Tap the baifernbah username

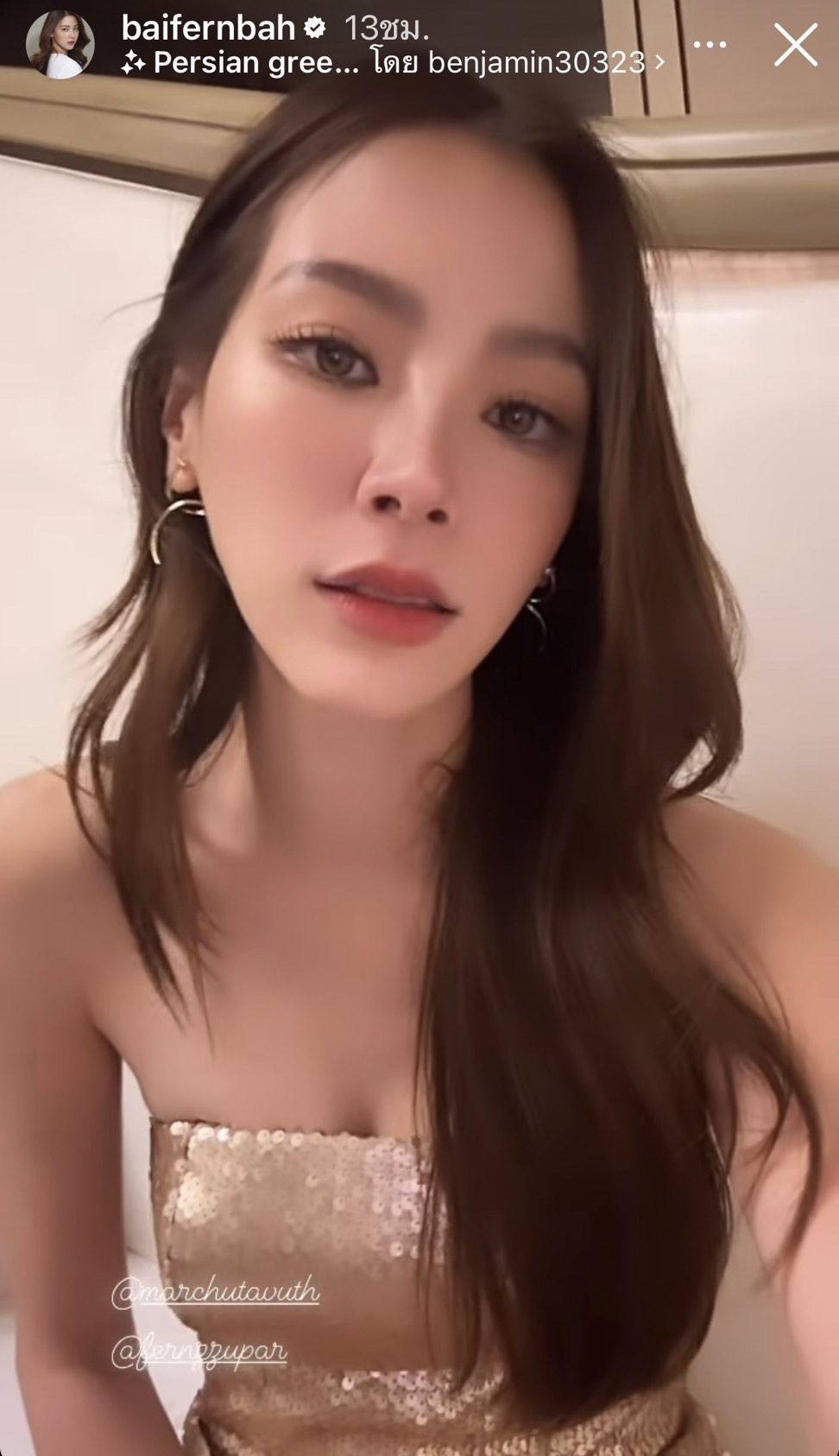click(208, 28)
